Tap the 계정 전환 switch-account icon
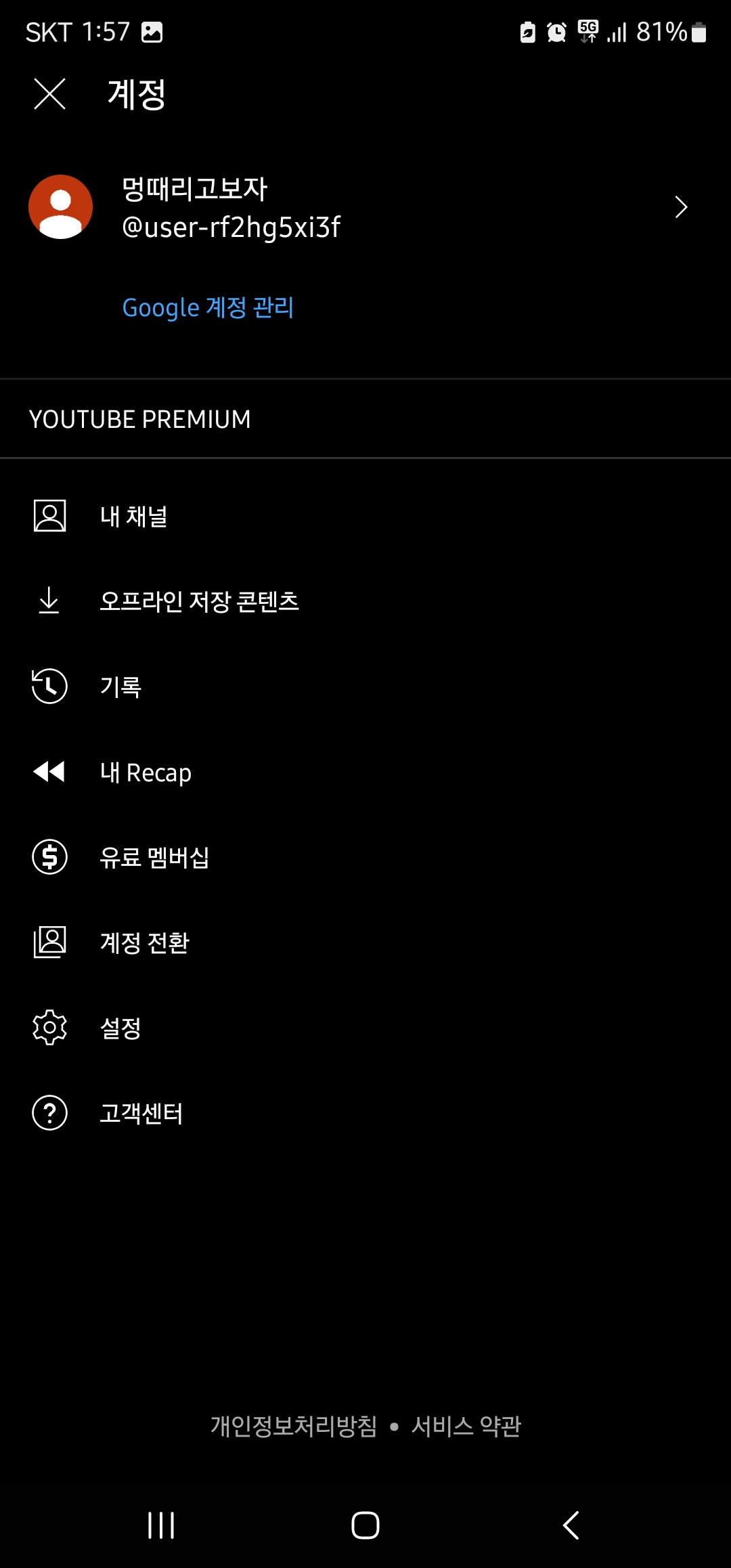The image size is (731, 1568). tap(49, 942)
